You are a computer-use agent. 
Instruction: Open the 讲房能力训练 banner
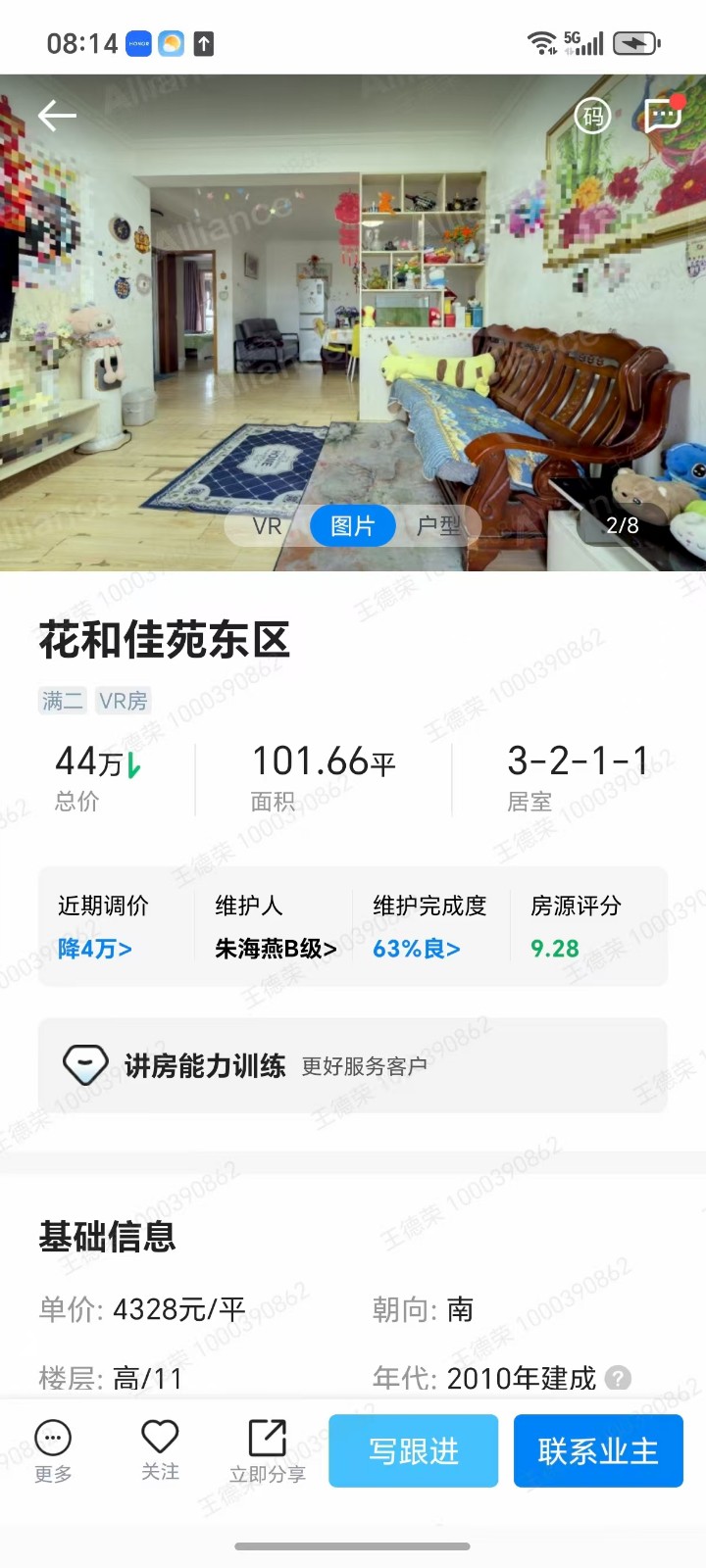click(353, 1065)
